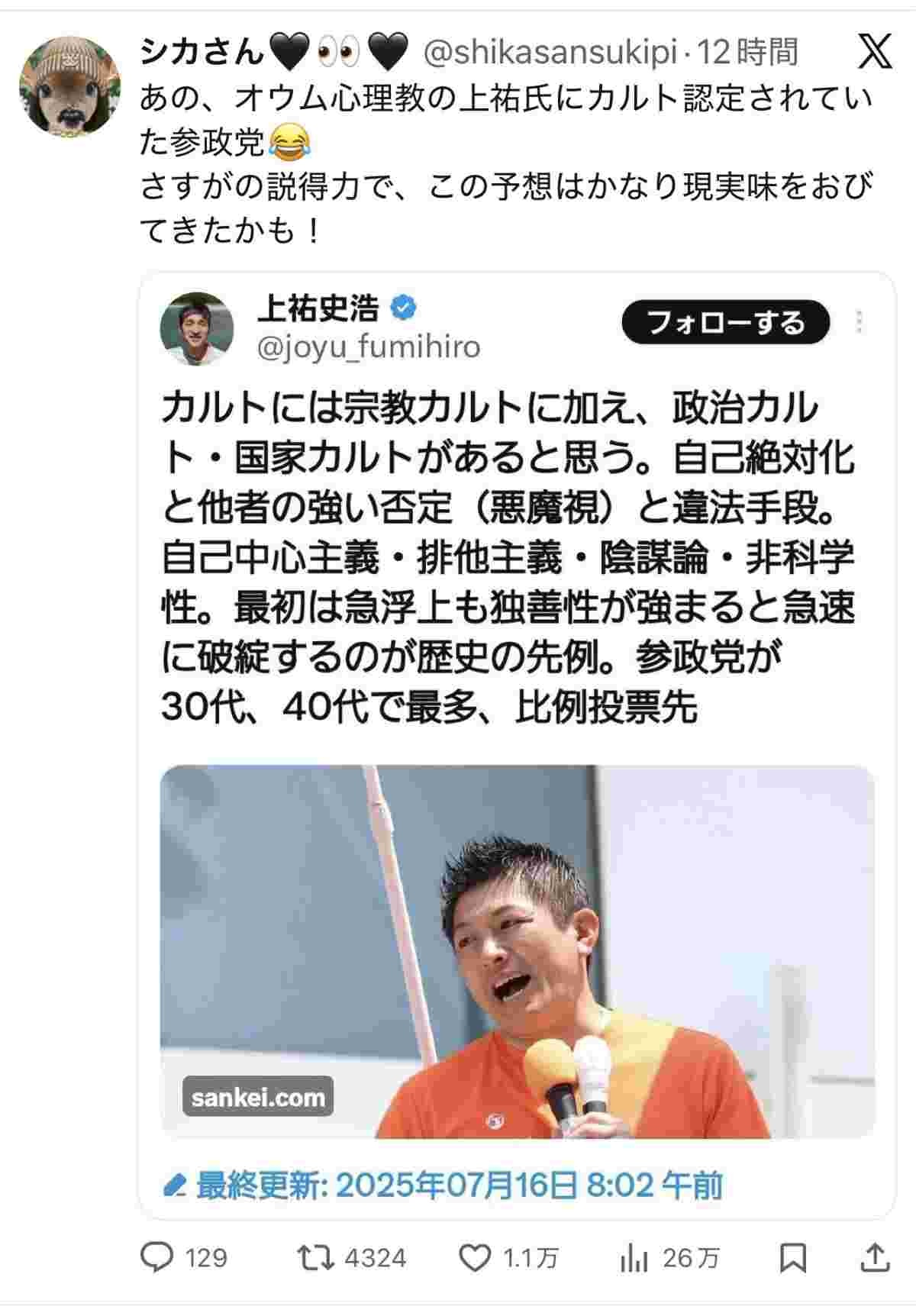916x1316 pixels.
Task: View edit history via 最終更新 link
Action: pos(443,1185)
